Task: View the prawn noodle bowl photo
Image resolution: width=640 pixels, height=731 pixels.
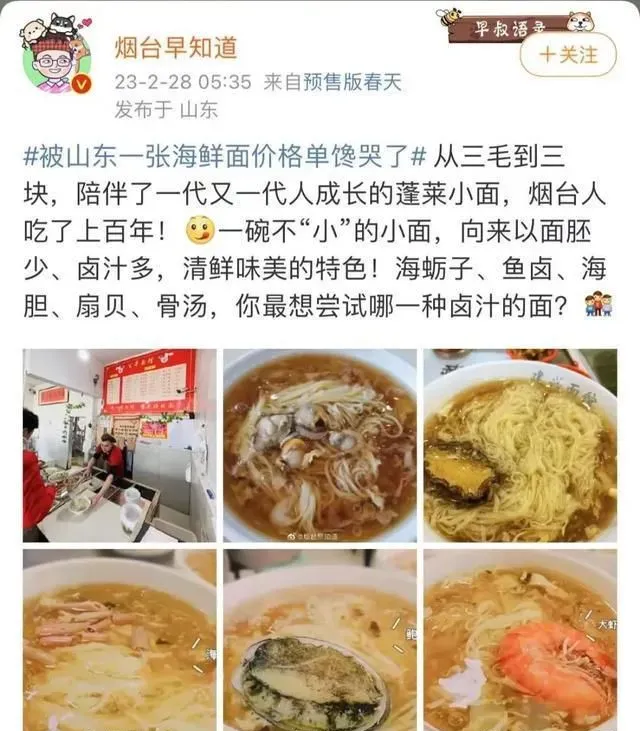Action: click(x=520, y=641)
